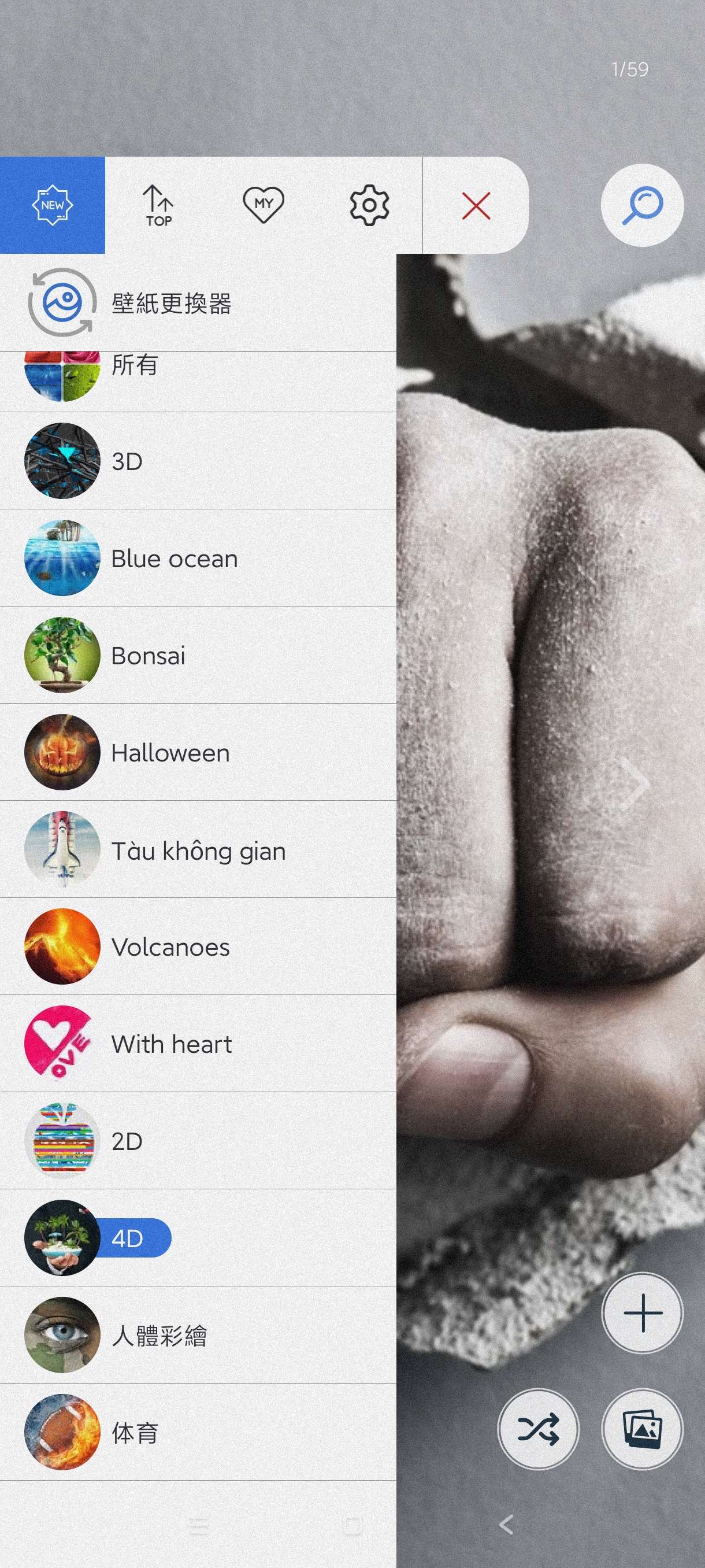Viewport: 705px width, 1568px height.
Task: Select the highlighted 4D category
Action: (198, 1237)
